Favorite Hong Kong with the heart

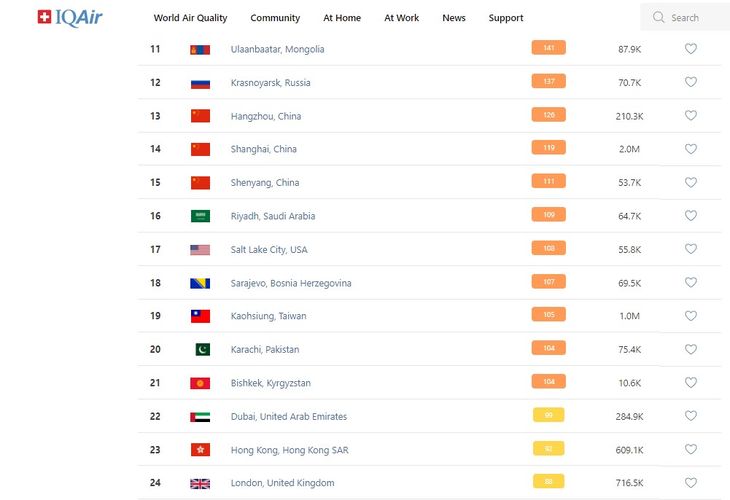click(x=690, y=449)
